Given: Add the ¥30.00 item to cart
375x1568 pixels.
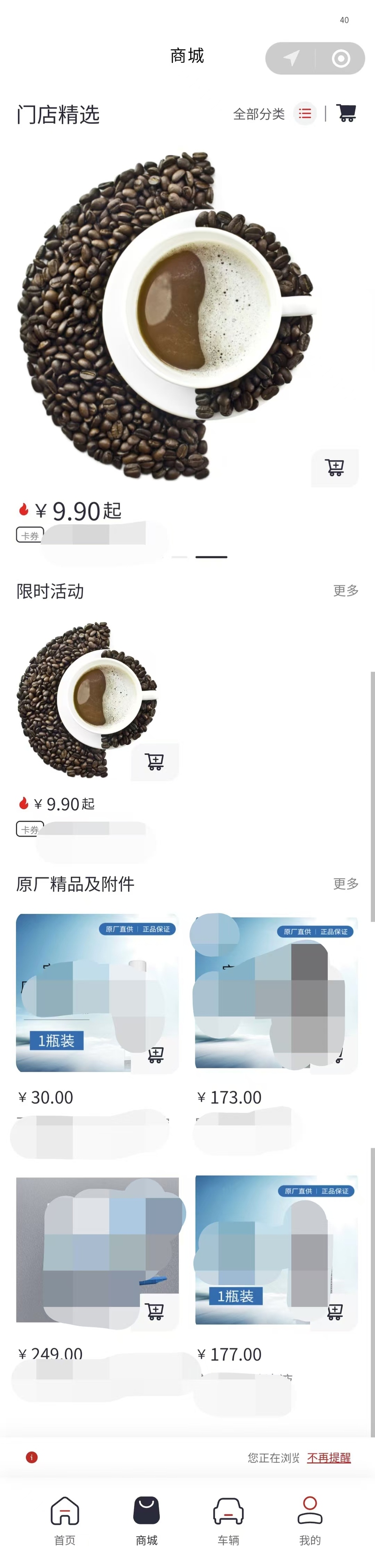Looking at the screenshot, I should [x=156, y=1055].
